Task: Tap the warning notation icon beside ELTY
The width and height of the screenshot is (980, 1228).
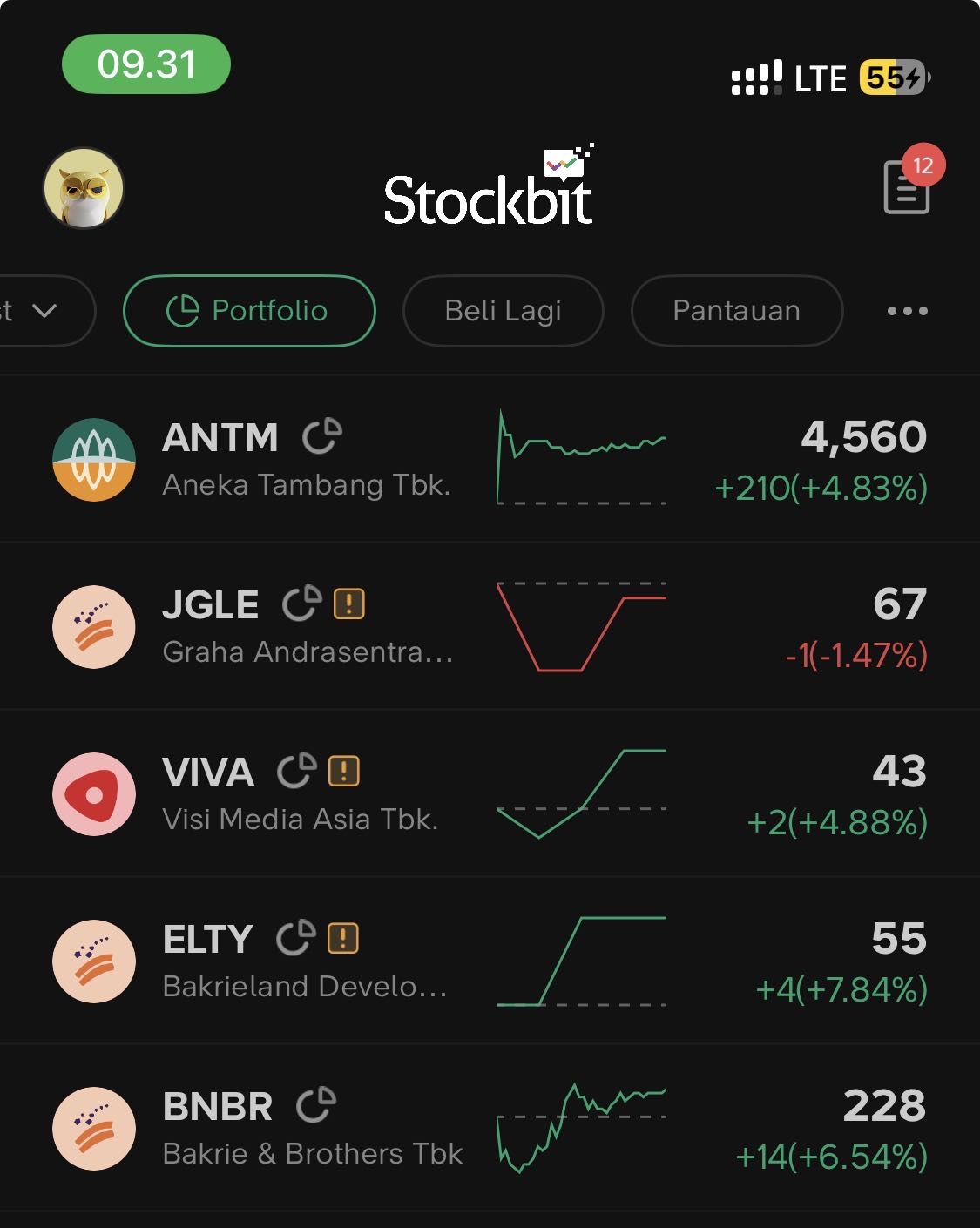Action: coord(343,938)
